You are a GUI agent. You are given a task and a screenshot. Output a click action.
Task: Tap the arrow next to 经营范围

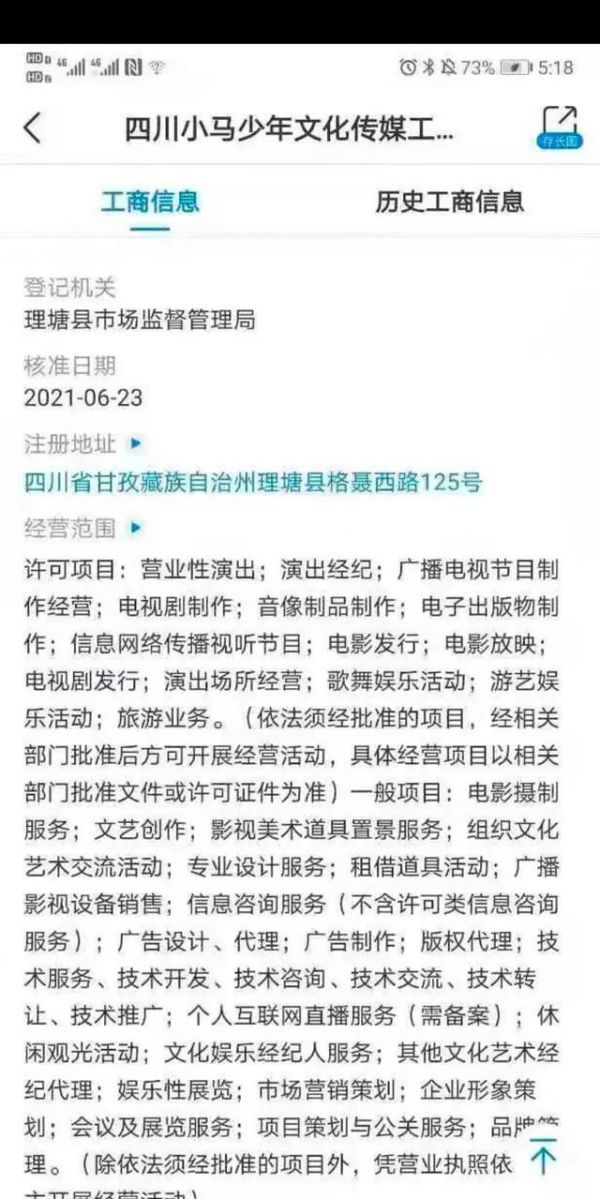136,526
